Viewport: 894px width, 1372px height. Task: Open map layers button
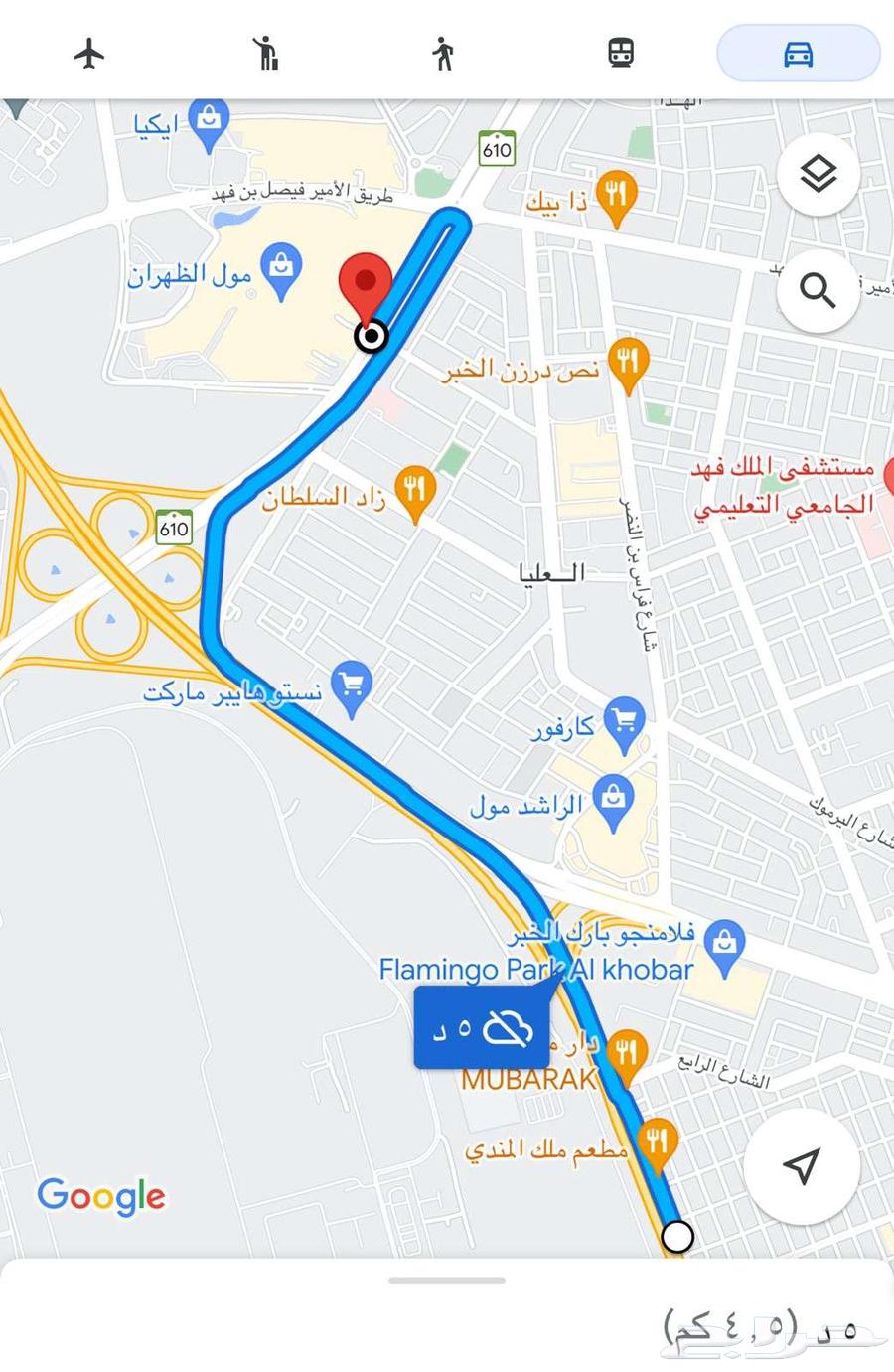click(818, 175)
